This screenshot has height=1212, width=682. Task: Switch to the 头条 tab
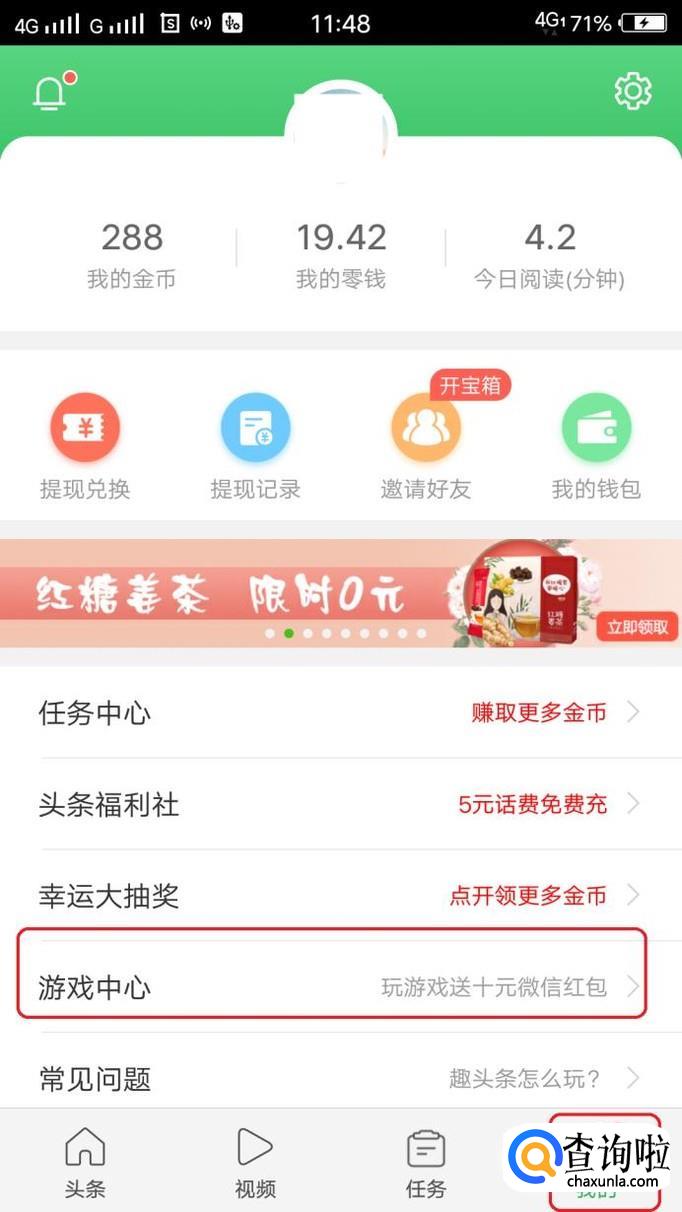click(85, 1163)
